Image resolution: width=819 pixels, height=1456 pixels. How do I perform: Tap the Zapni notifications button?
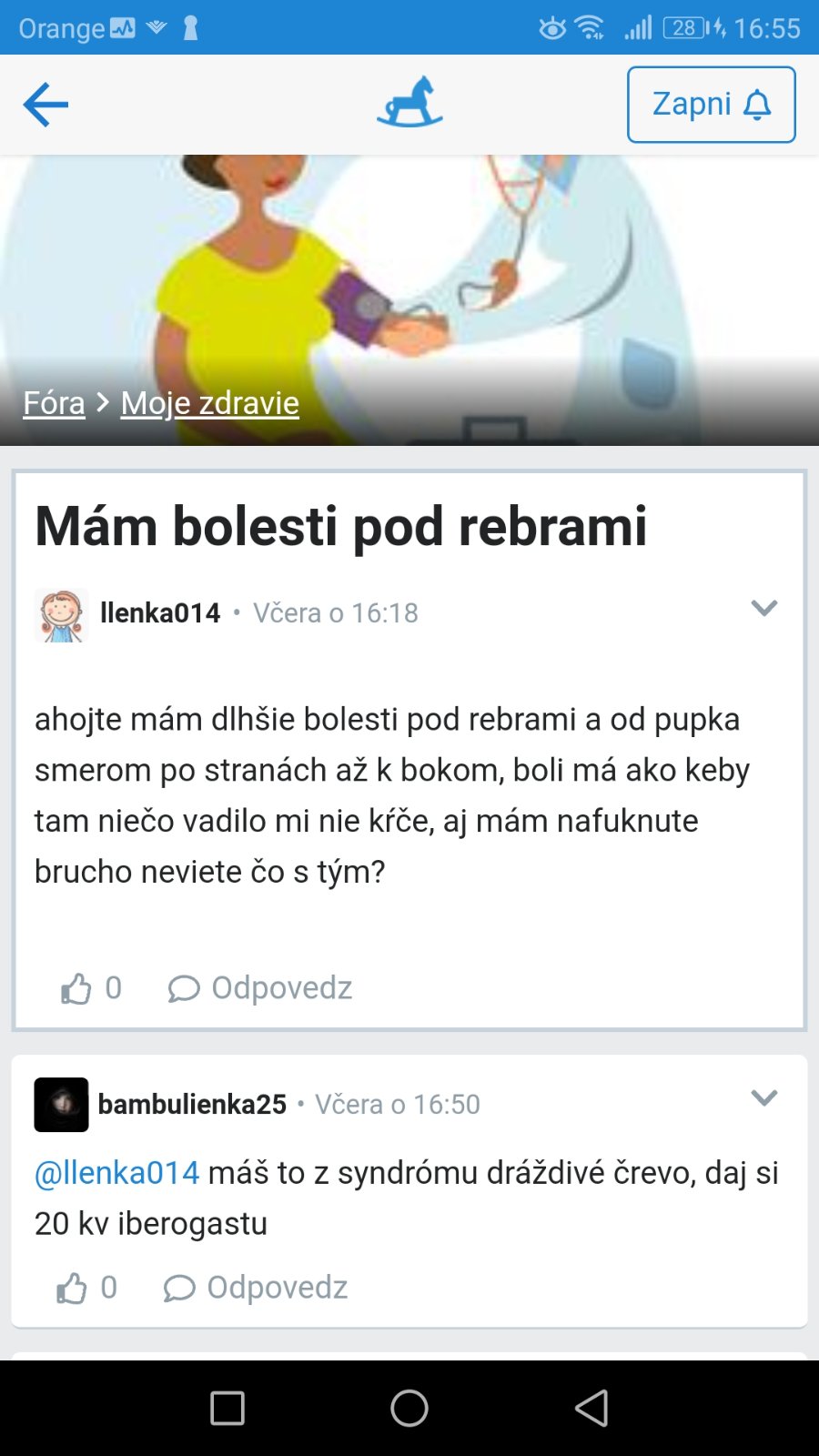pos(711,105)
